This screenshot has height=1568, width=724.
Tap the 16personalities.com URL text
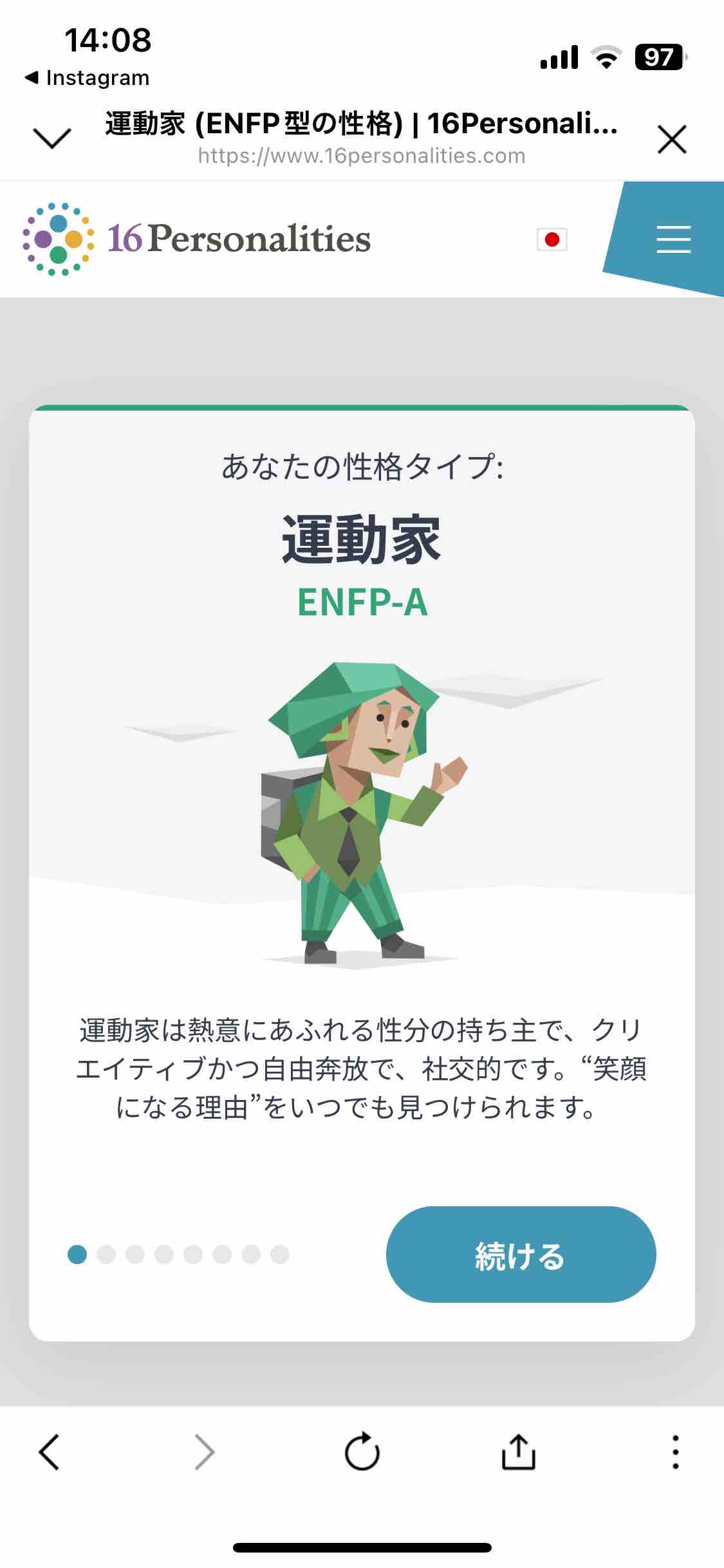362,155
